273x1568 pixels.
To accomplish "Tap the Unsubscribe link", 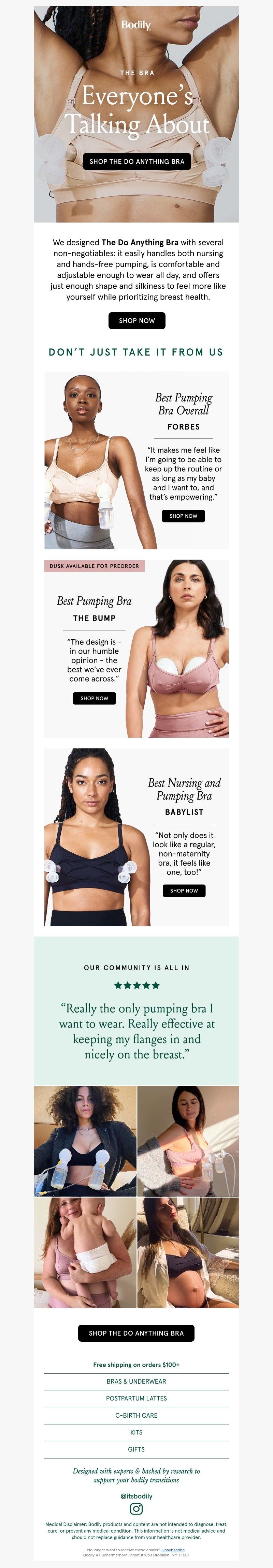I will pyautogui.click(x=172, y=1550).
